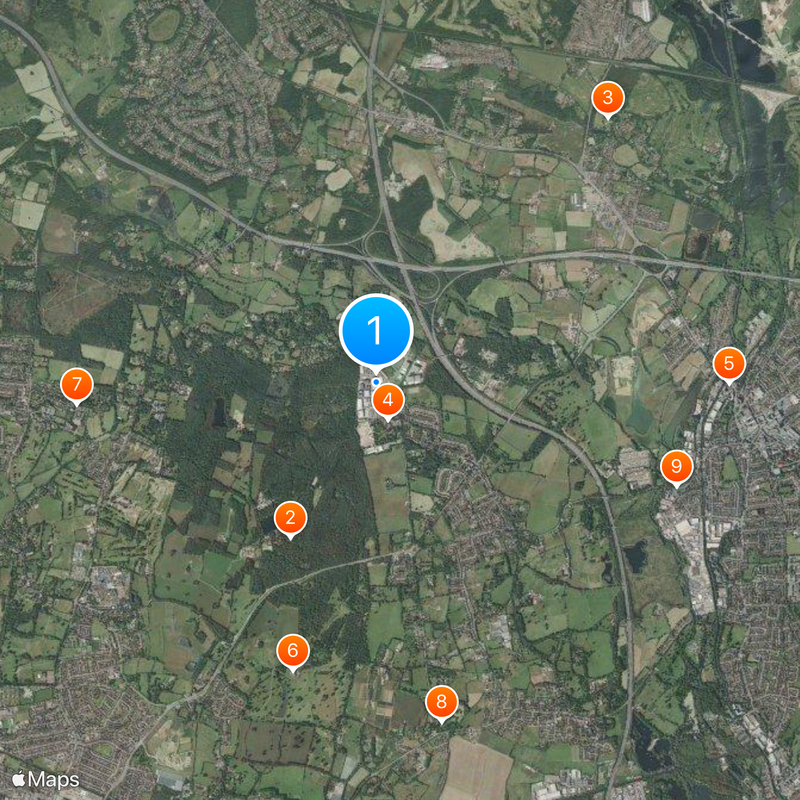Tap map pin number 8

coord(441,702)
